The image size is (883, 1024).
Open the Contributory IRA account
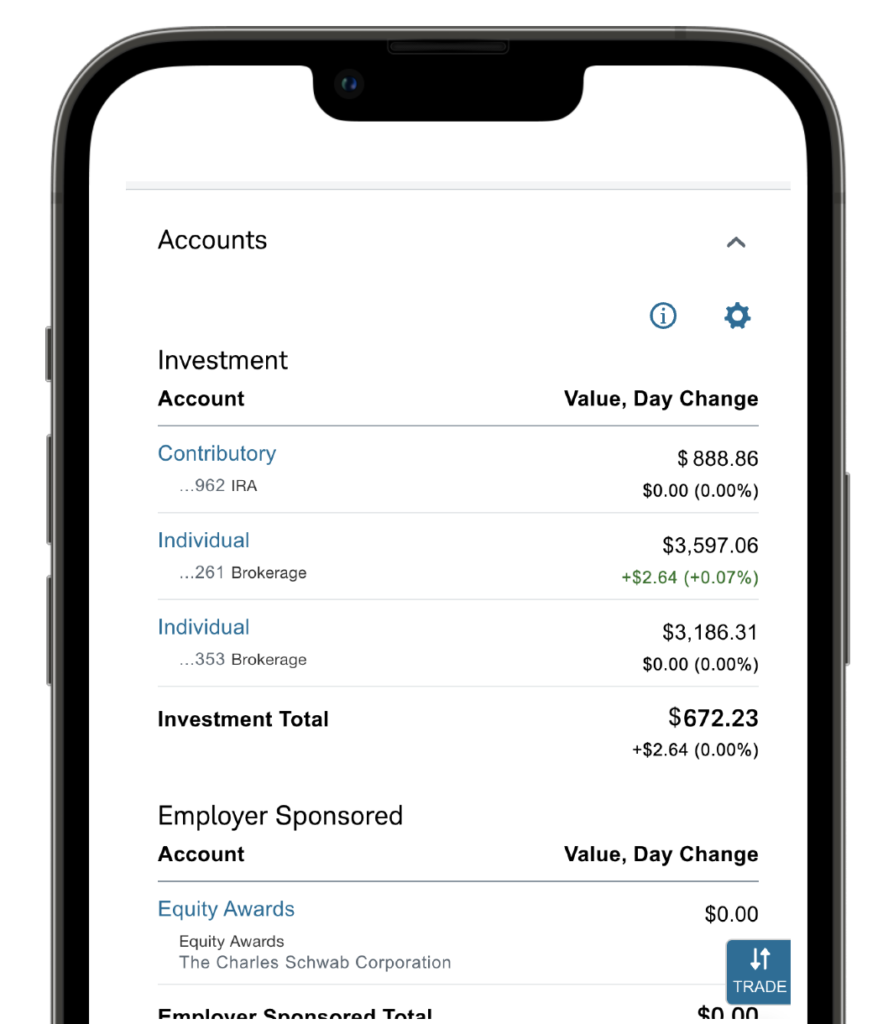tap(217, 454)
